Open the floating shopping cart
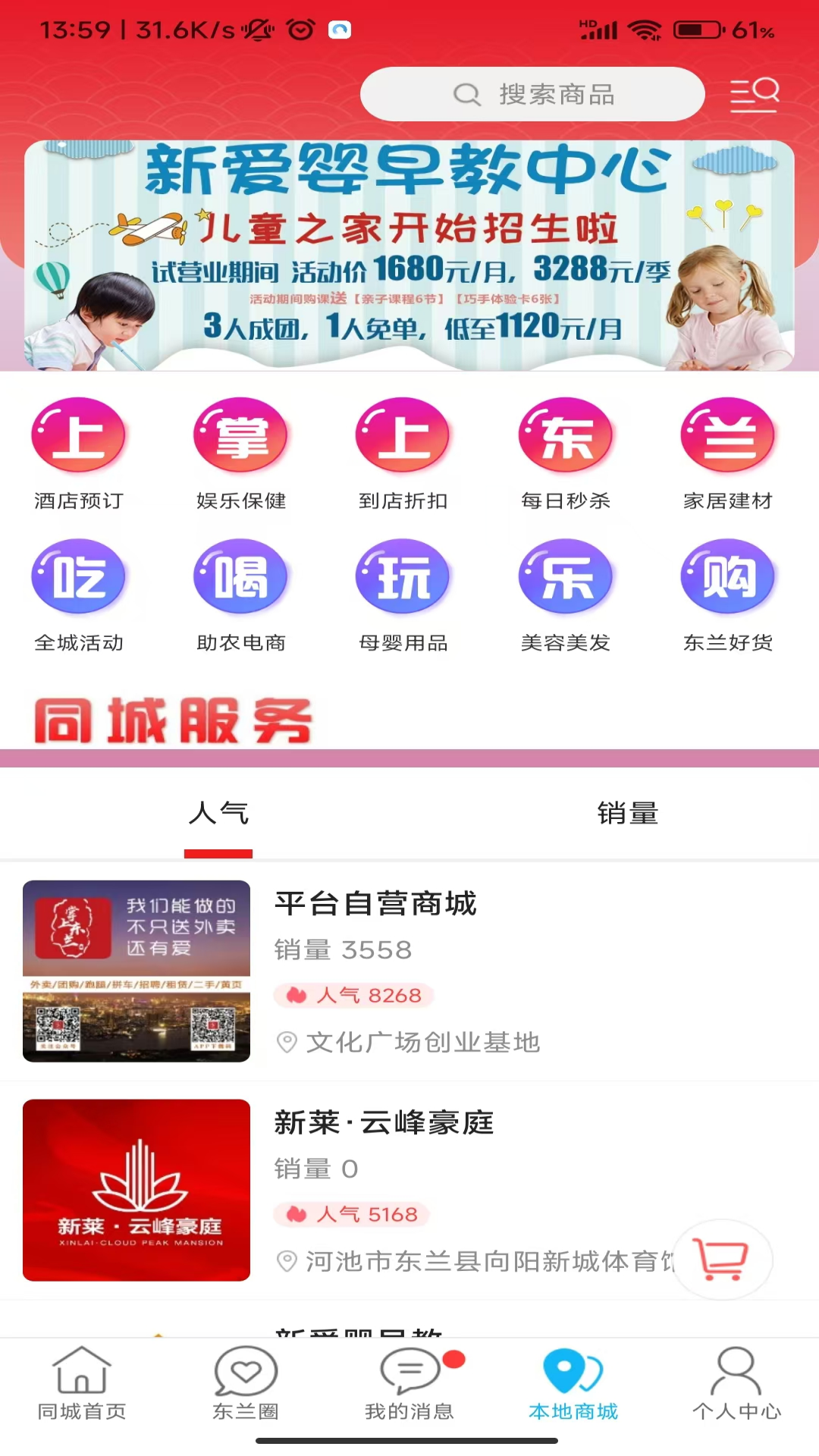The height and width of the screenshot is (1456, 819). coord(723,1259)
